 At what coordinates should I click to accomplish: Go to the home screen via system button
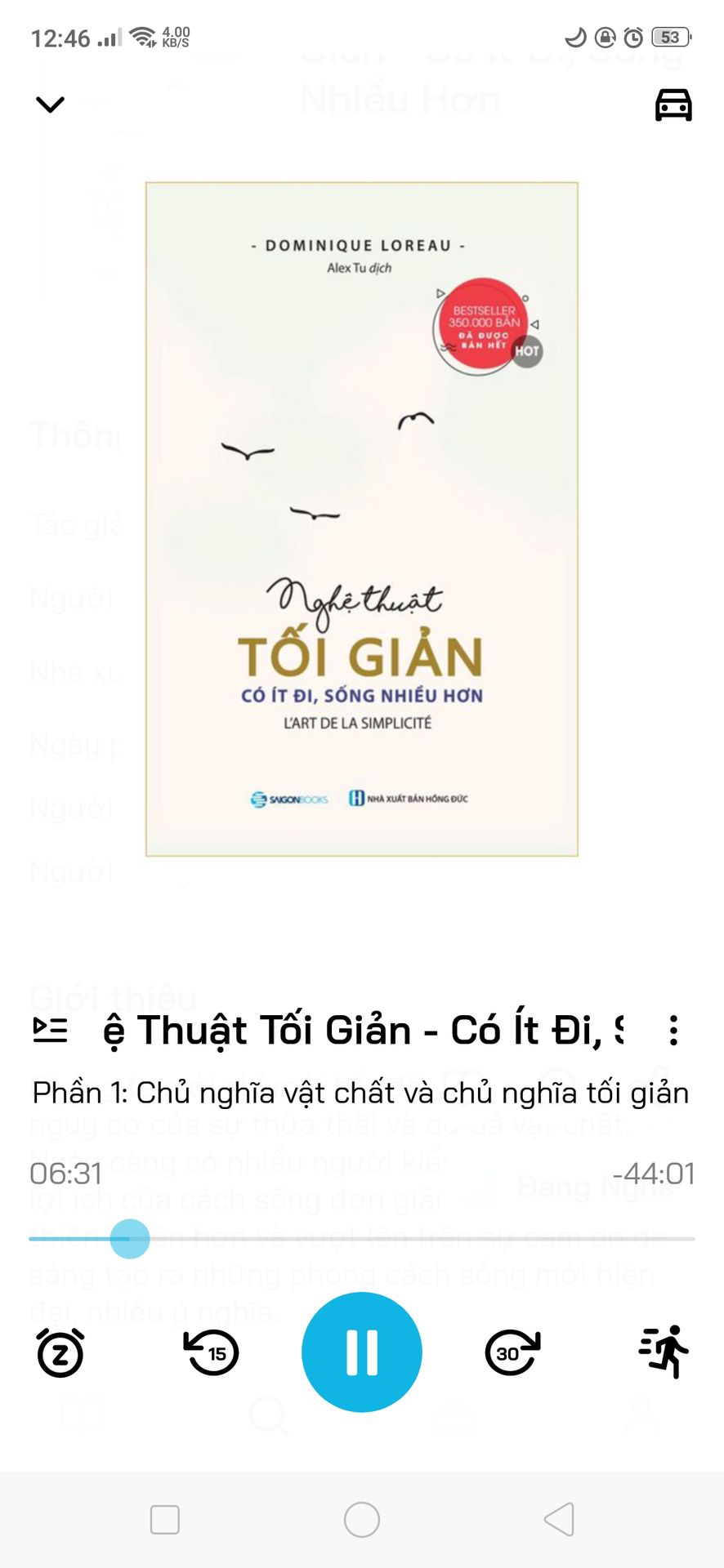click(x=362, y=1520)
